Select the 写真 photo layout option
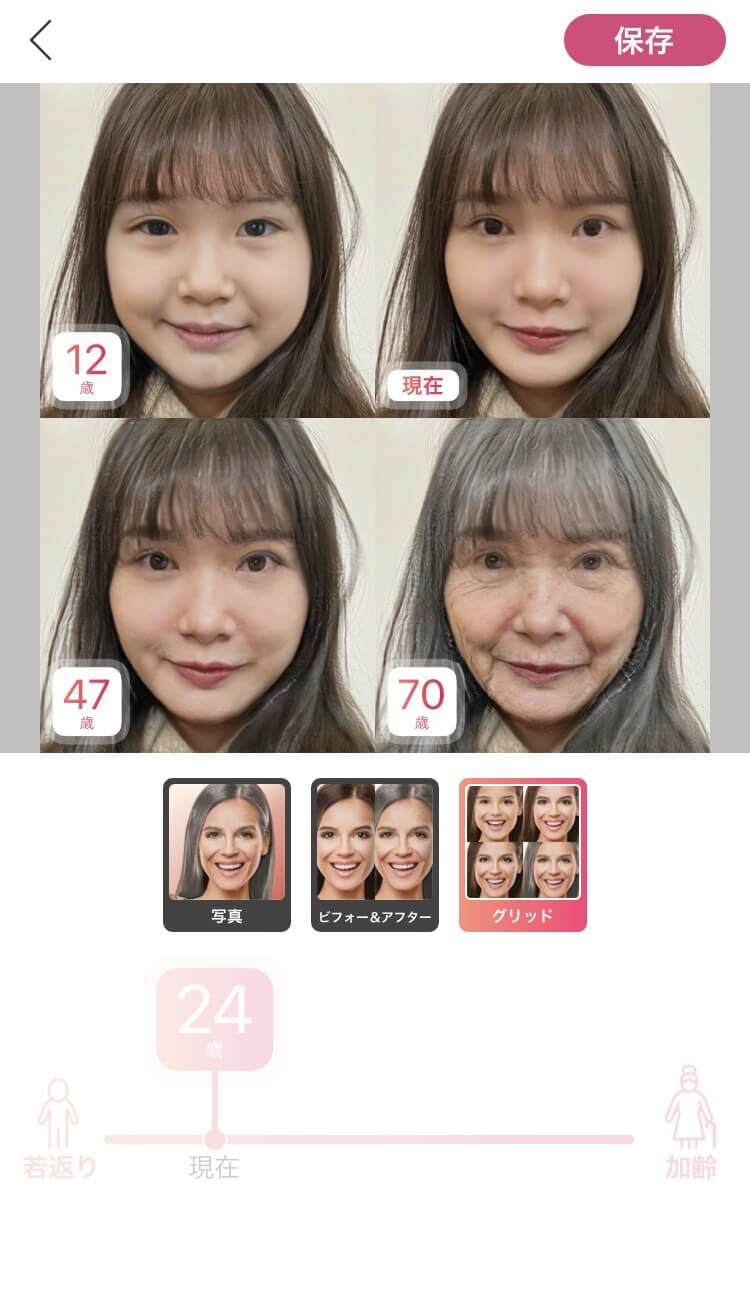 pyautogui.click(x=227, y=855)
